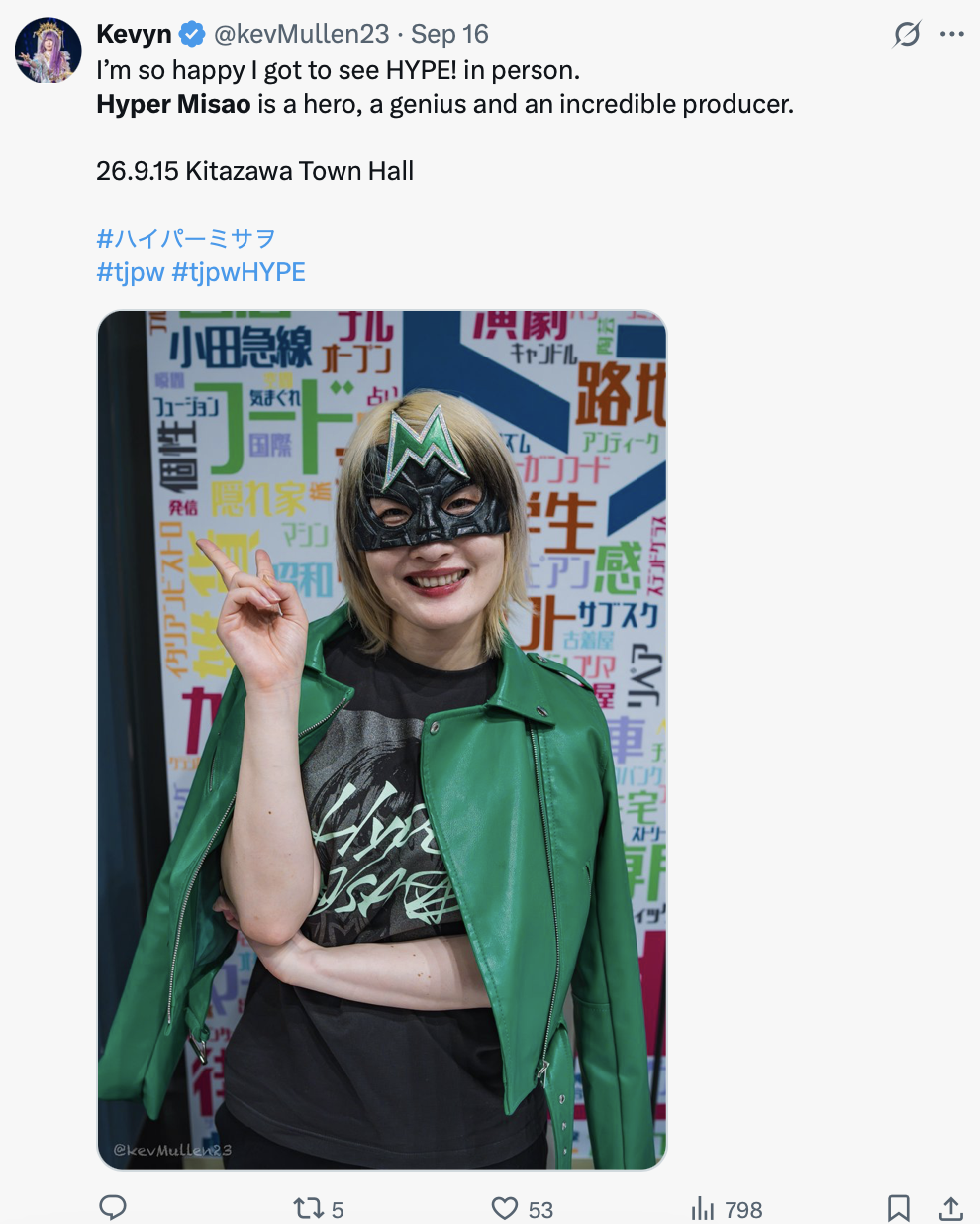Screen dimensions: 980x1224
Task: Open the #ハイパーミサヲ hashtag
Action: click(186, 238)
